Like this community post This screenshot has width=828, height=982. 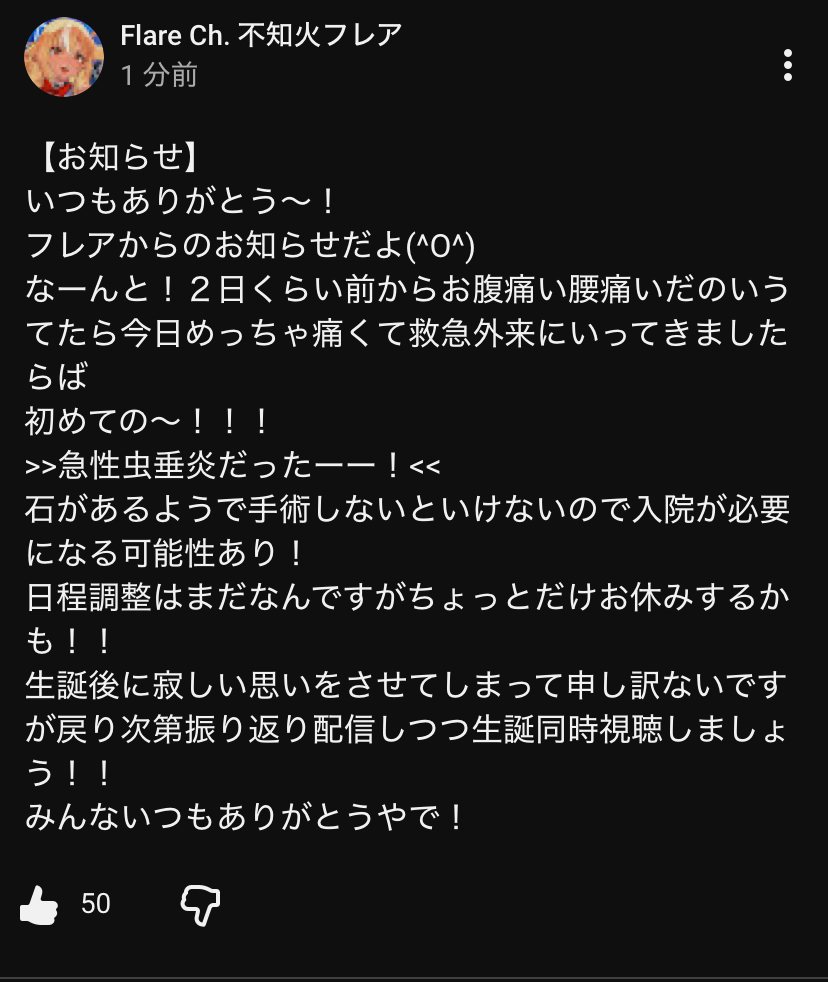pos(39,905)
